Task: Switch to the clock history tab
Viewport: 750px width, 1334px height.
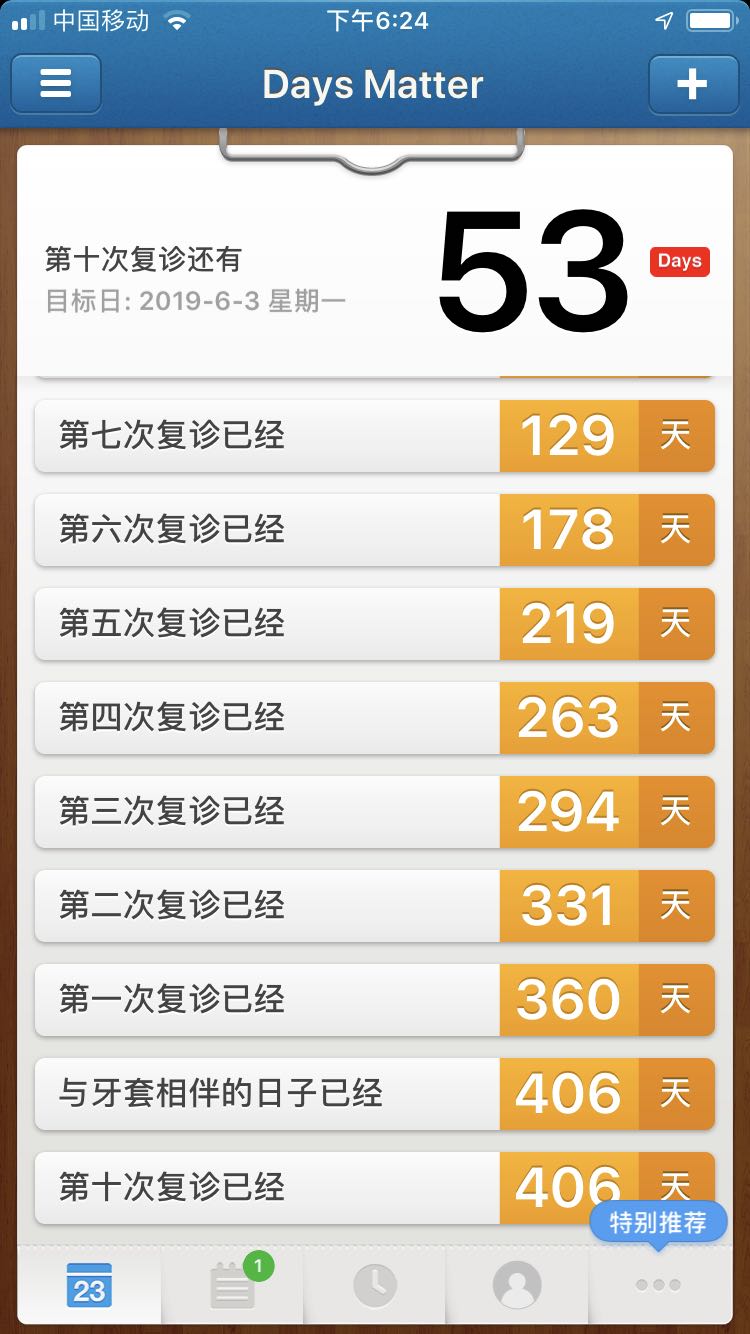Action: [375, 1285]
